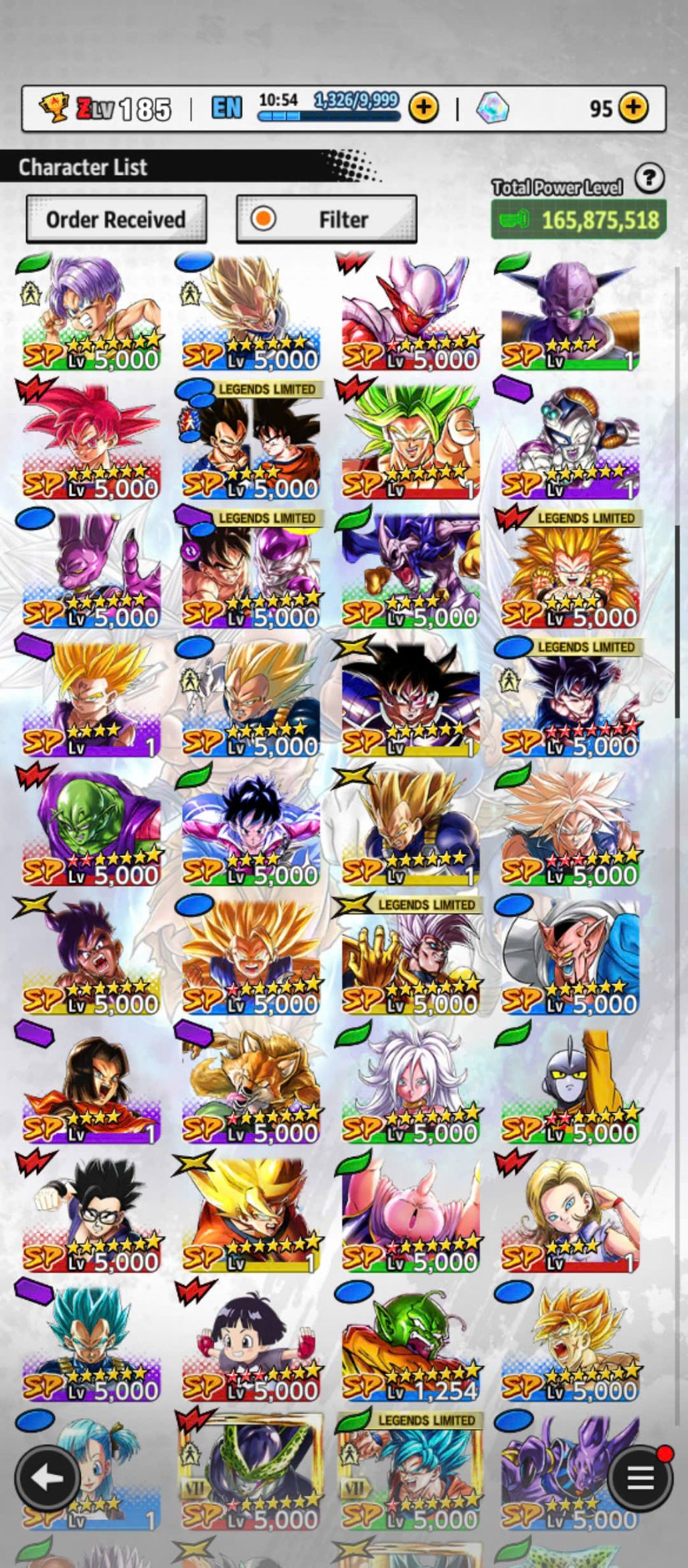This screenshot has width=688, height=1568.
Task: Select the purple-haired kid Trunks character
Action: [x=92, y=311]
